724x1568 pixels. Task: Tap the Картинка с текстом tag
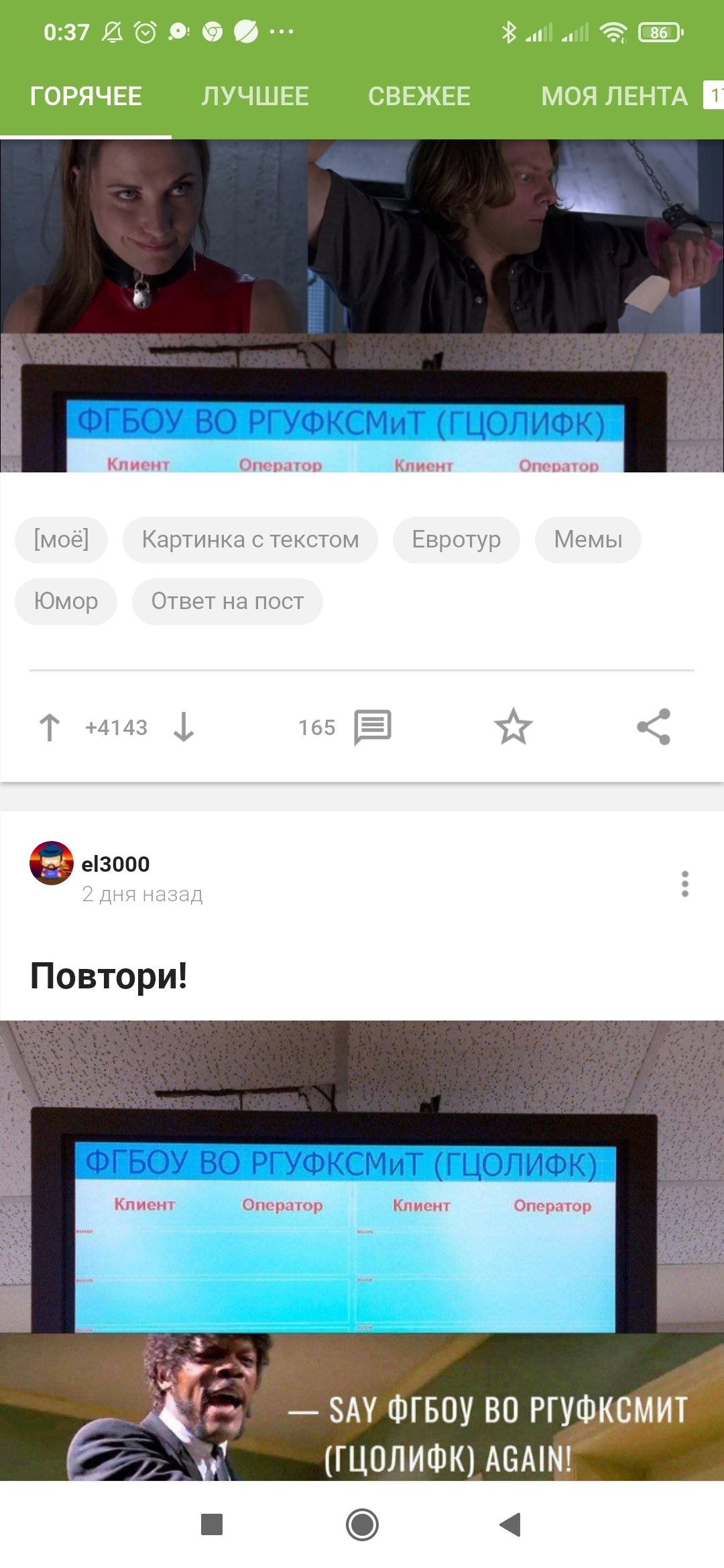point(250,539)
